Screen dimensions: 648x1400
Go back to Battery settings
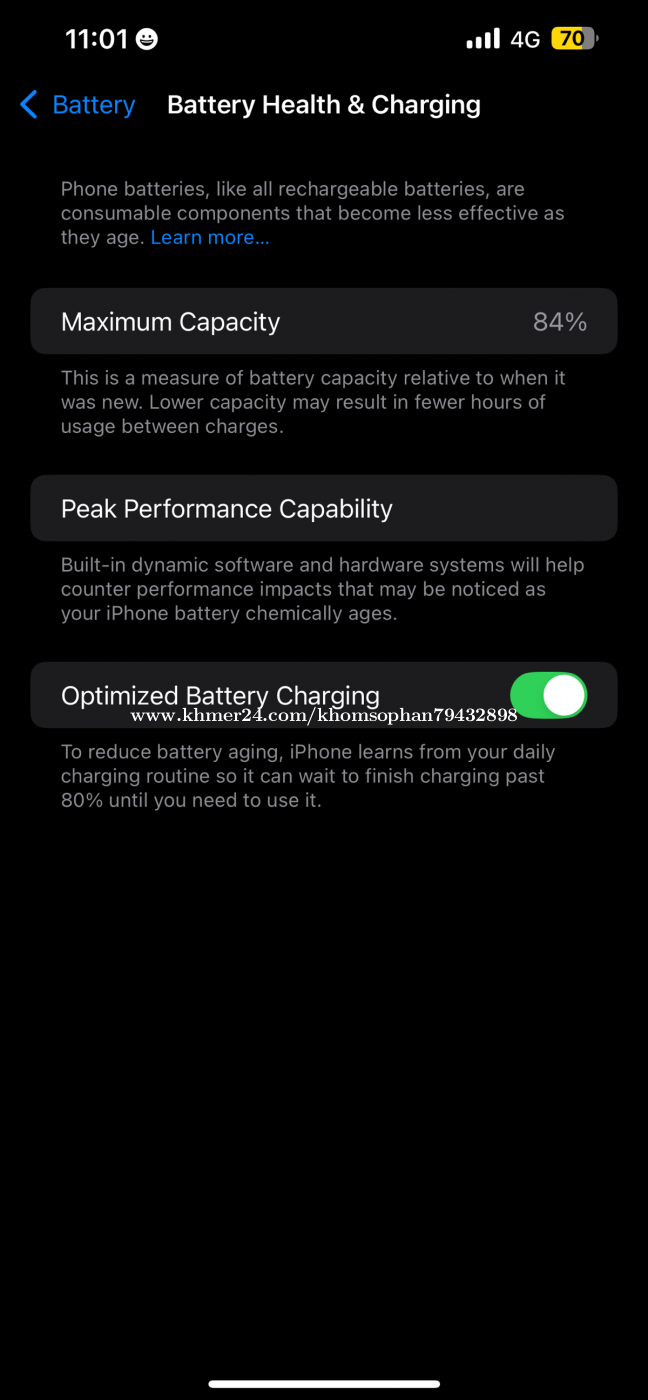[x=77, y=105]
